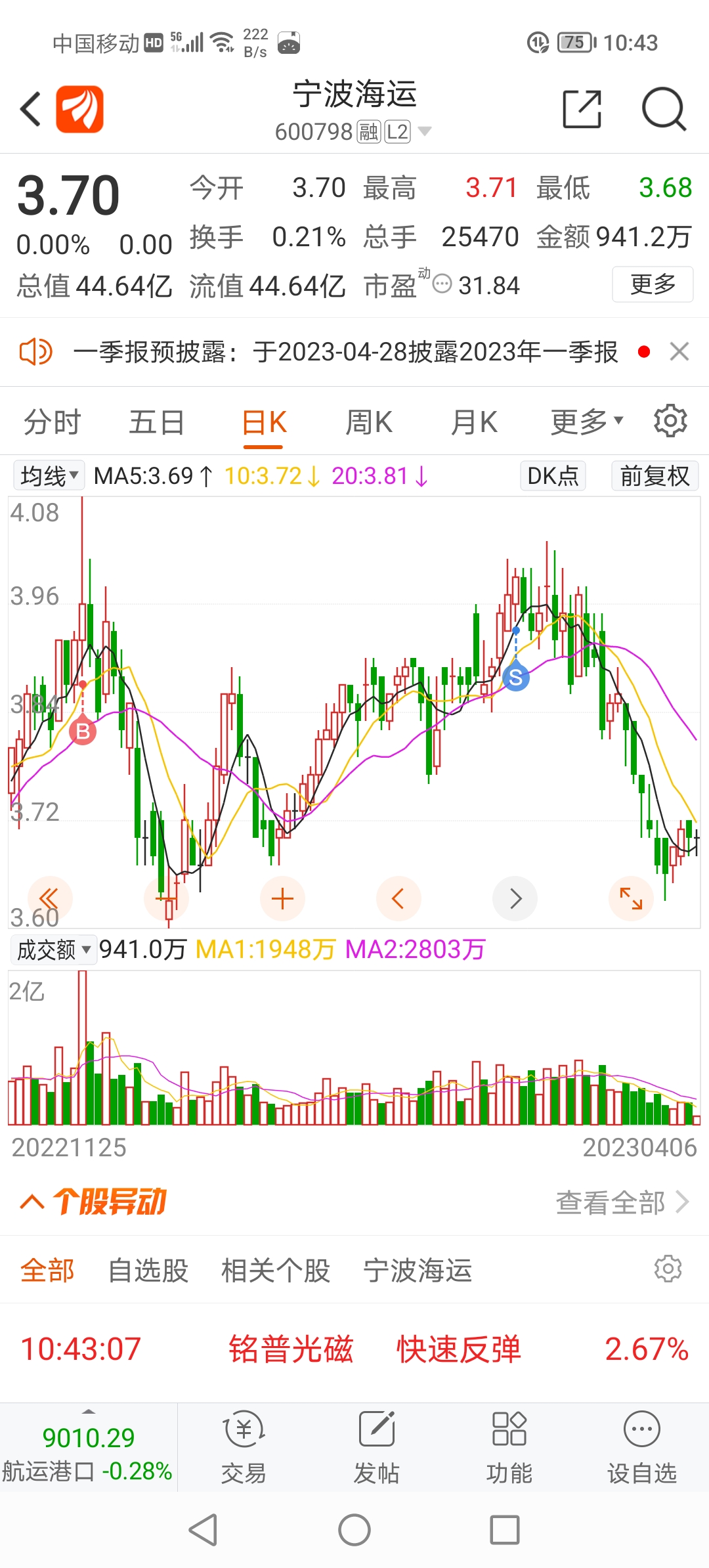Expand chart to fullscreen view

pyautogui.click(x=631, y=899)
